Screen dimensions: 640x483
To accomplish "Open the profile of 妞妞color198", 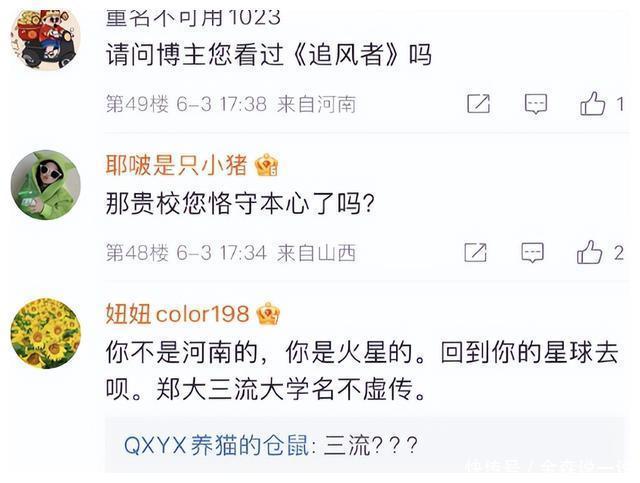I will [178, 313].
